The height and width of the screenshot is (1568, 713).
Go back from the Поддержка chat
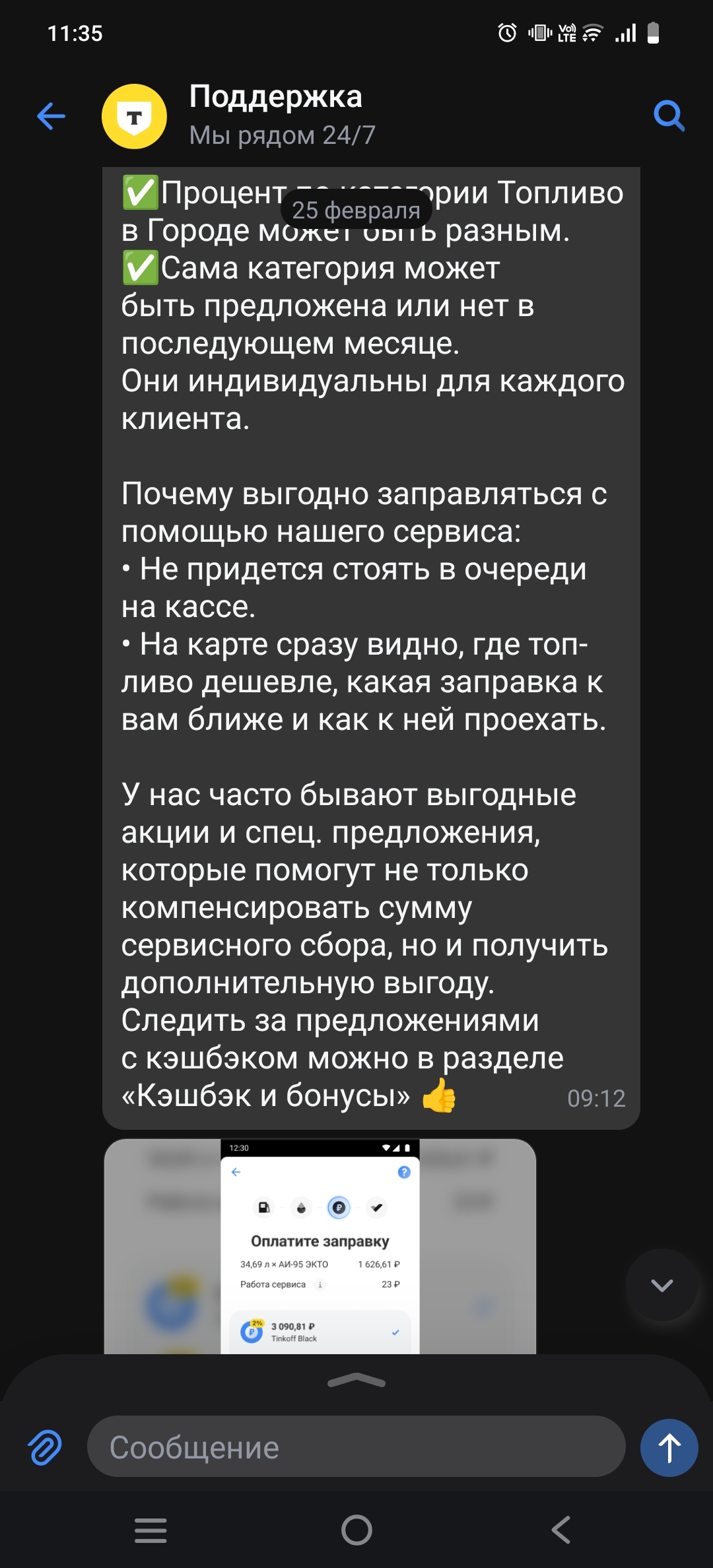[x=51, y=117]
